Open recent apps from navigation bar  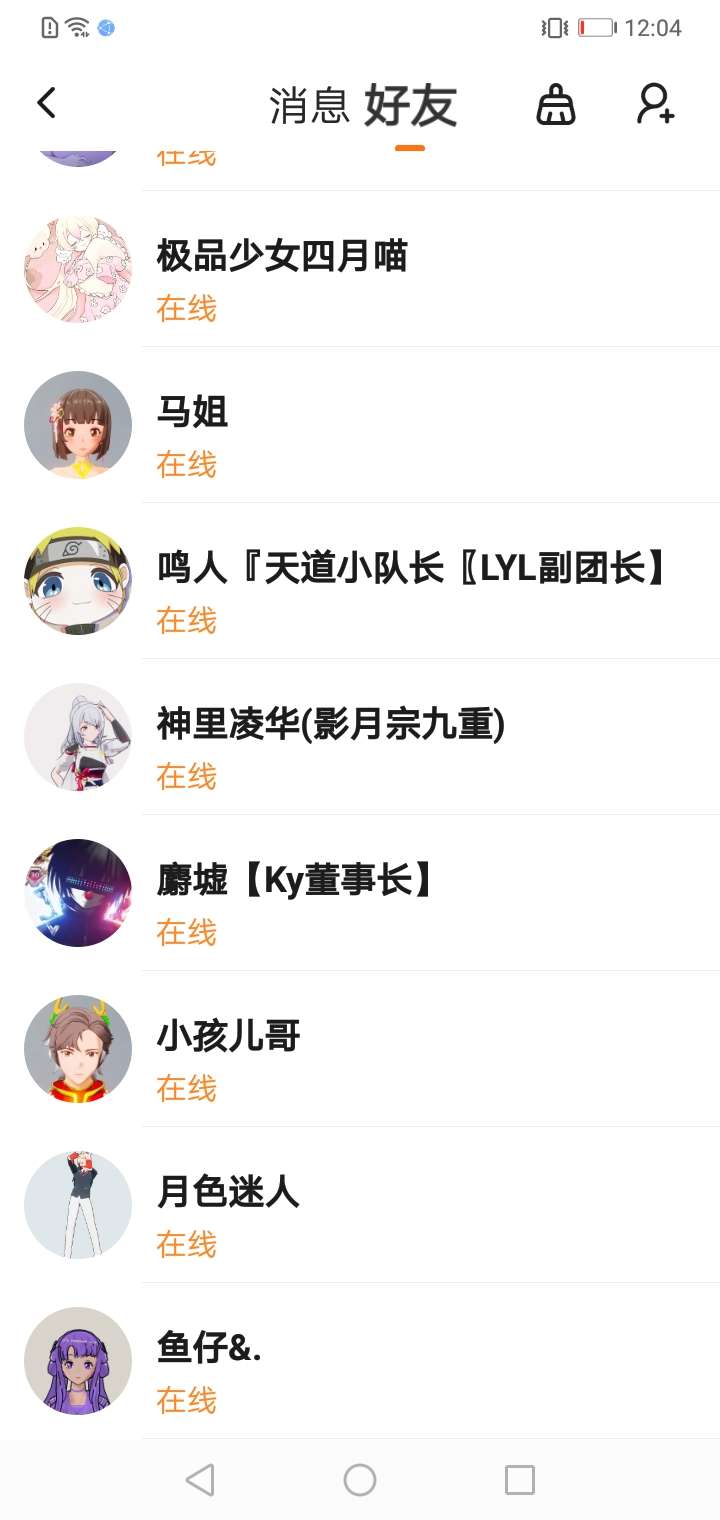[x=520, y=1480]
